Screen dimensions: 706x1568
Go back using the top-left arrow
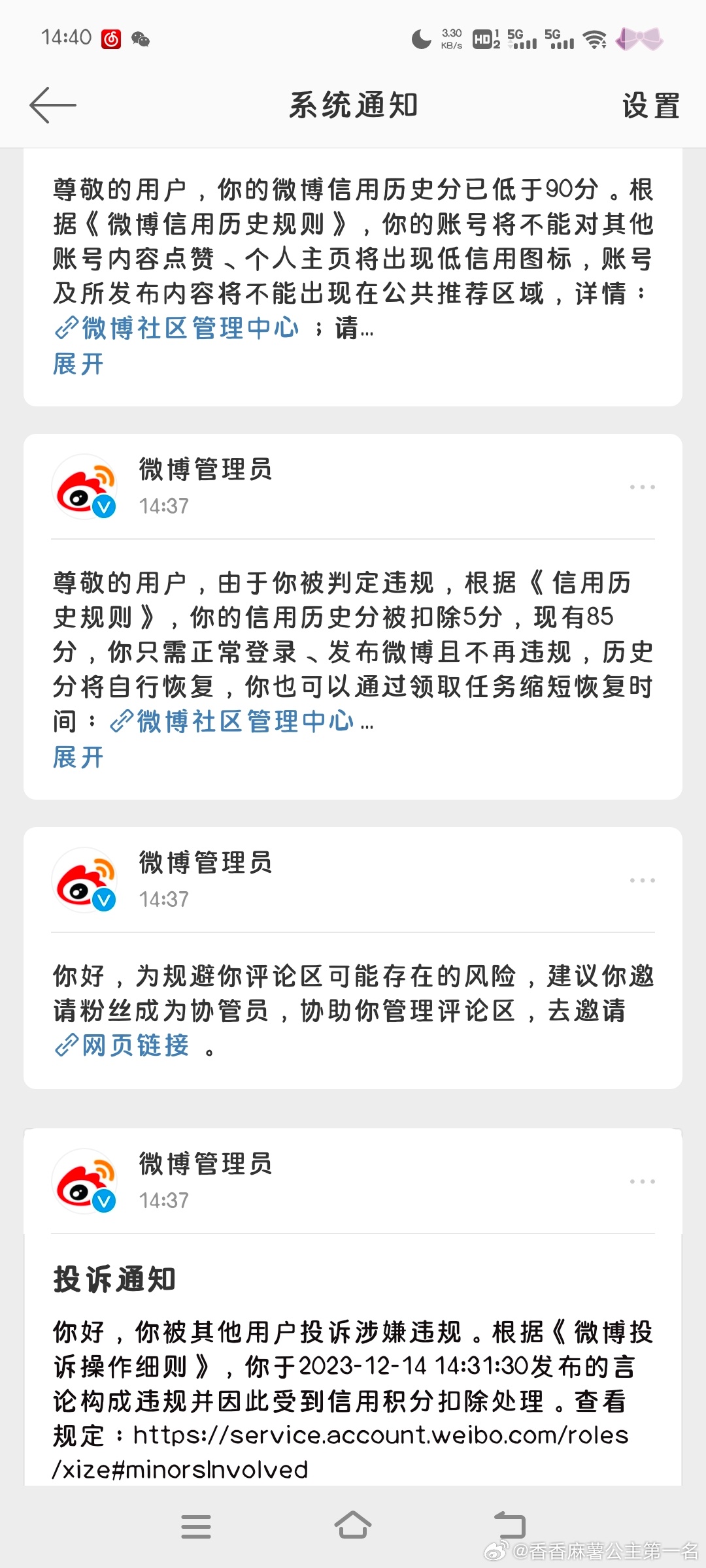[53, 105]
